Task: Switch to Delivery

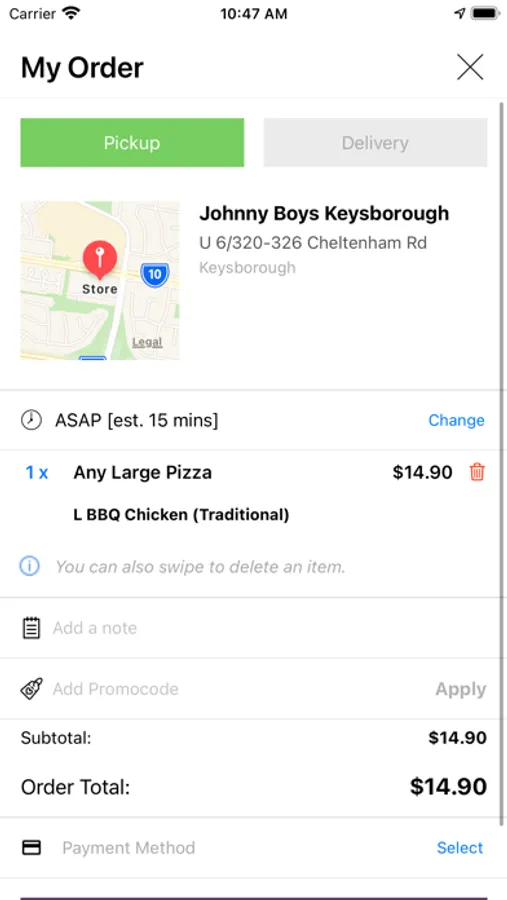Action: click(375, 143)
